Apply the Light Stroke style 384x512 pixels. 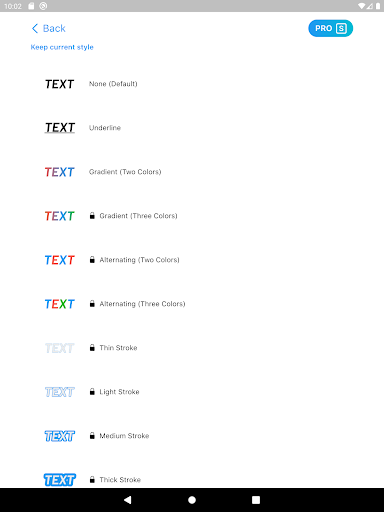tap(192, 392)
